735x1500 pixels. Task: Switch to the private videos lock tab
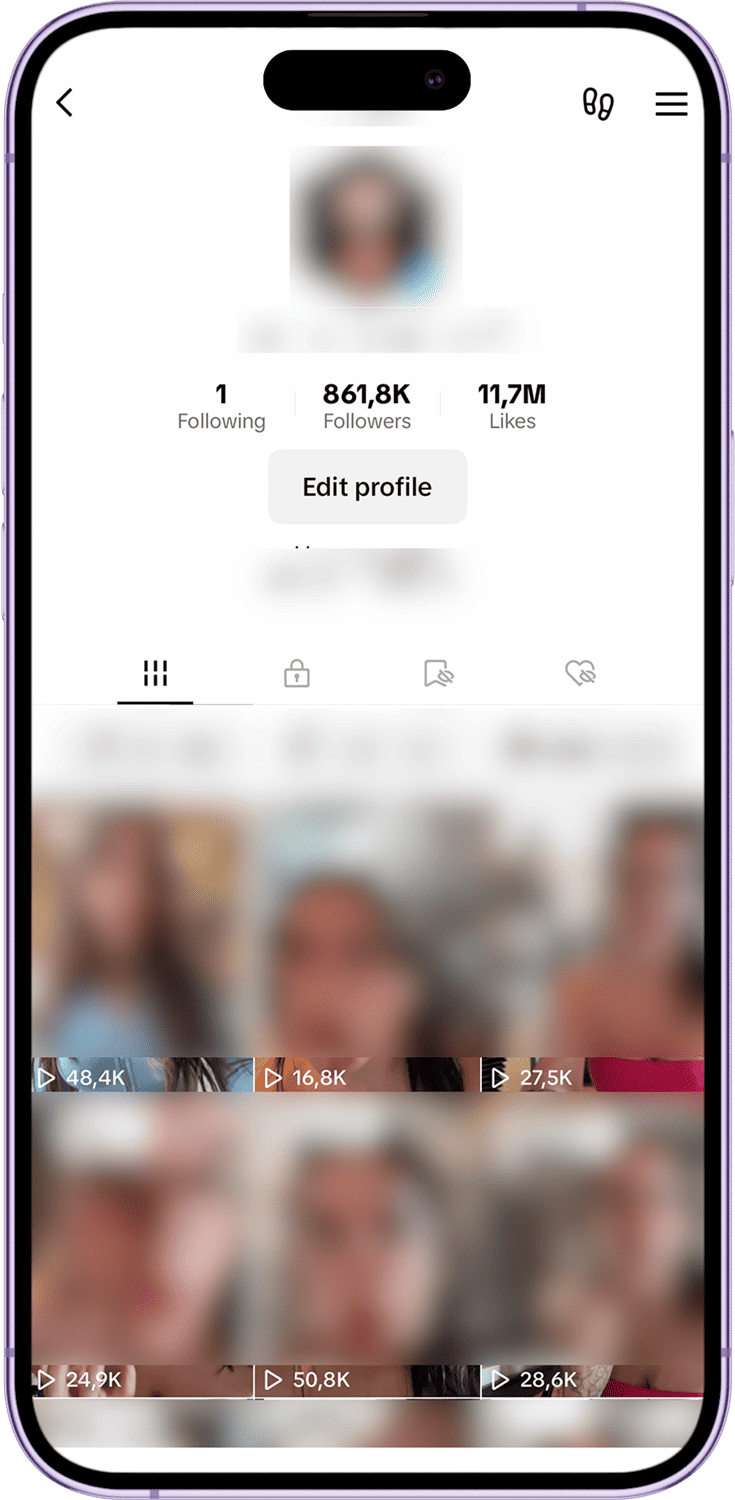[296, 674]
